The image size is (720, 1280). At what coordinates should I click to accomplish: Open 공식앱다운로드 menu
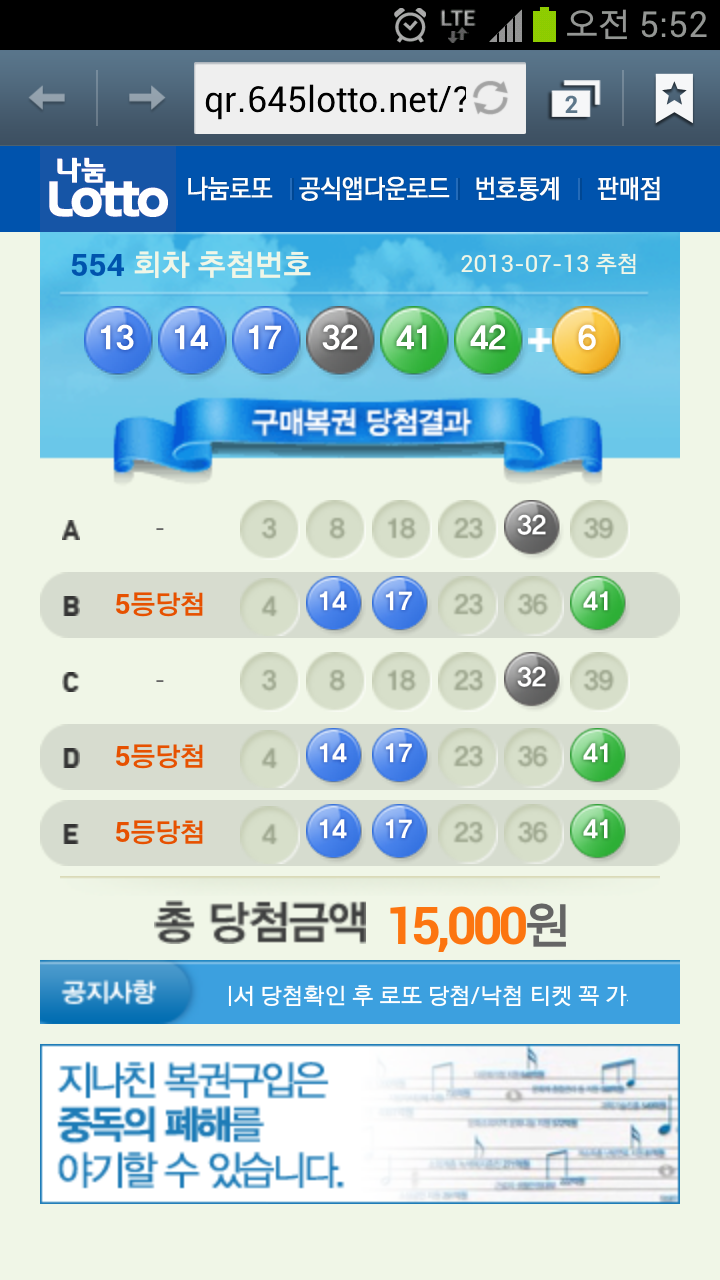374,189
